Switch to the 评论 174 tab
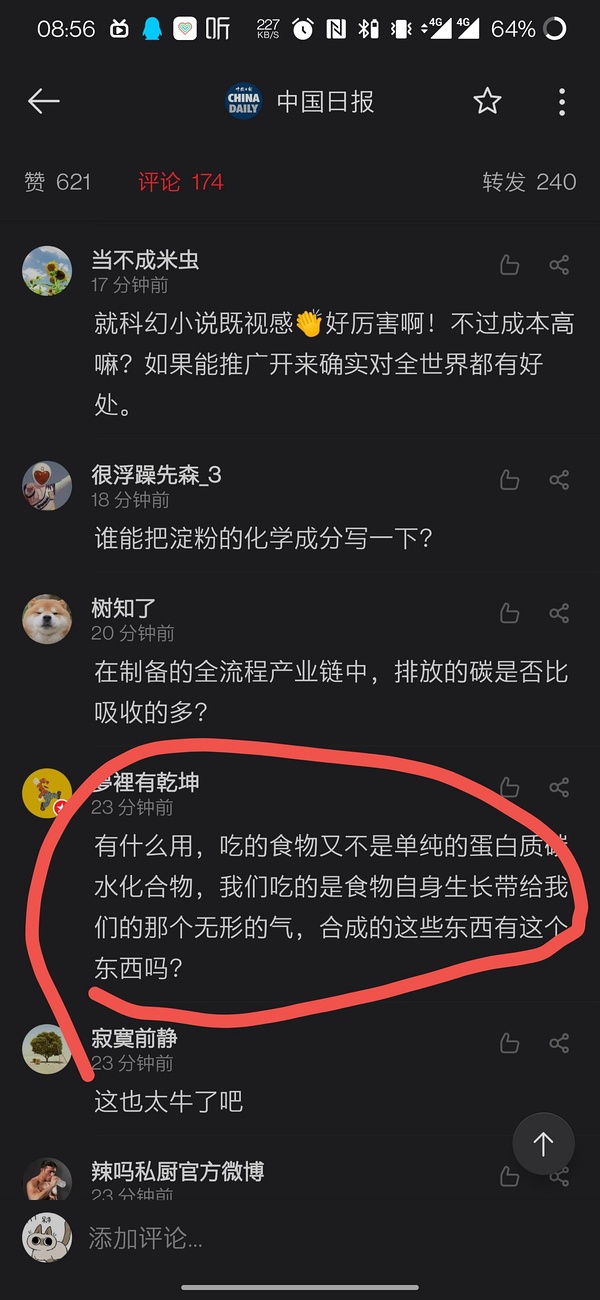600x1300 pixels. pos(181,182)
